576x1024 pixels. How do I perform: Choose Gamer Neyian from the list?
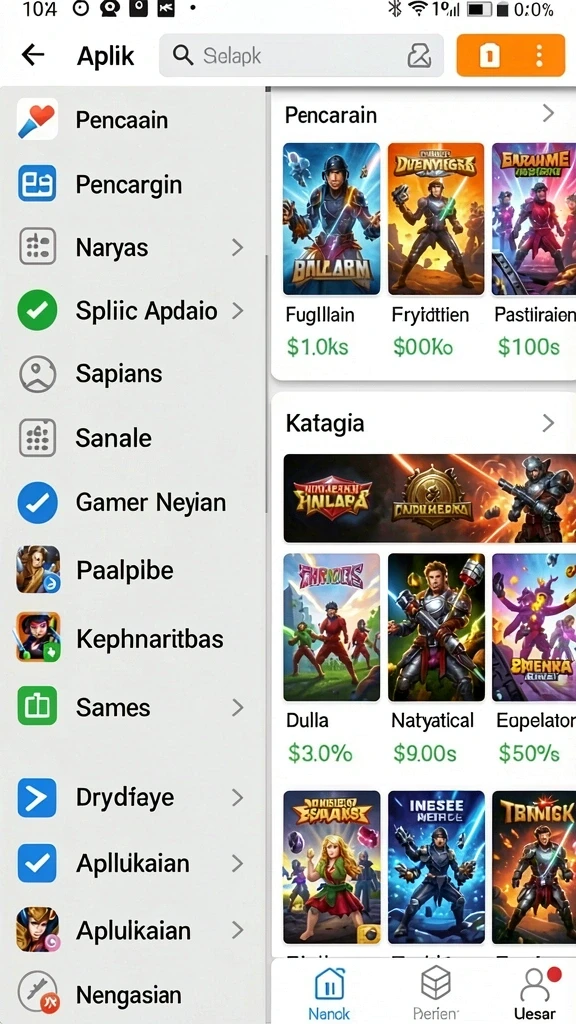pos(133,502)
